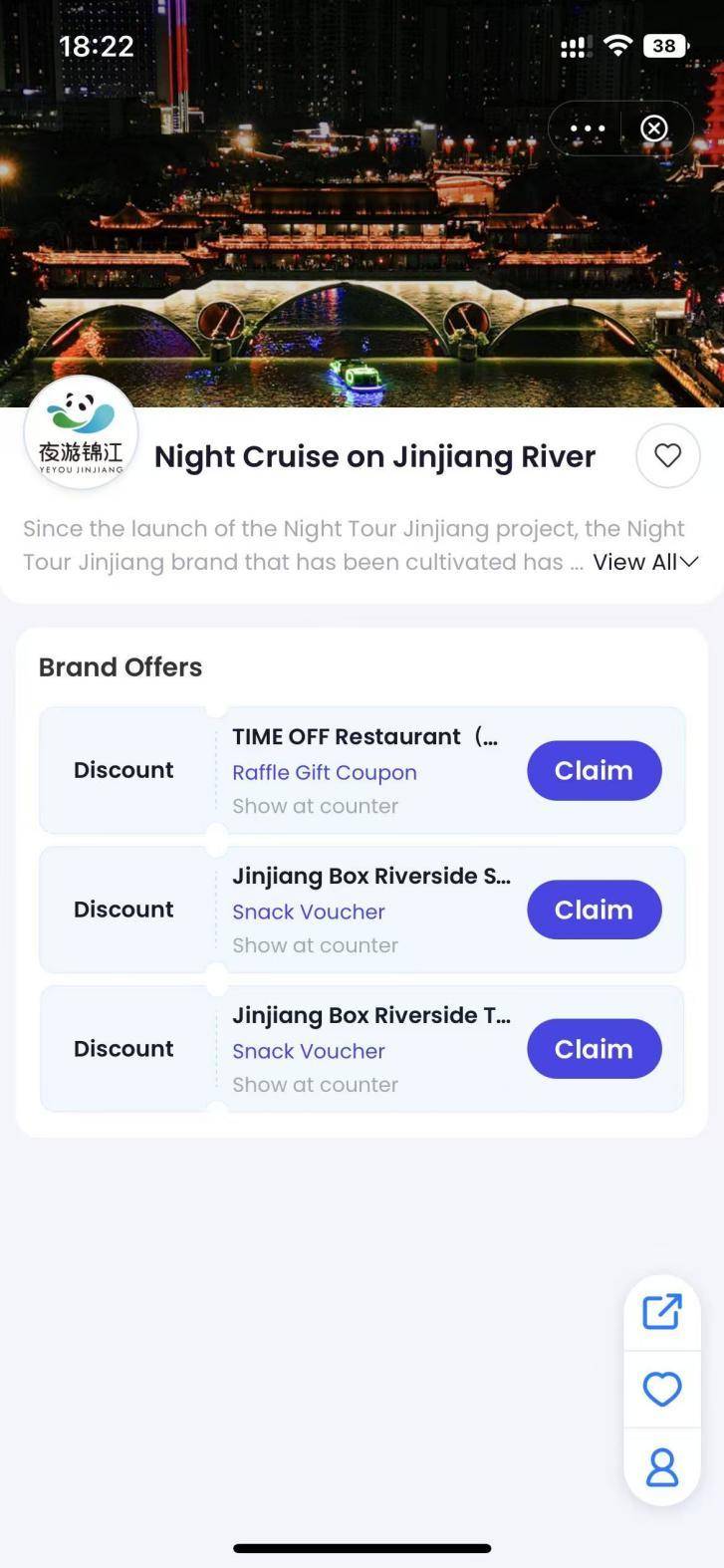Open the mini program three-dot menu
724x1568 pixels.
[x=588, y=129]
